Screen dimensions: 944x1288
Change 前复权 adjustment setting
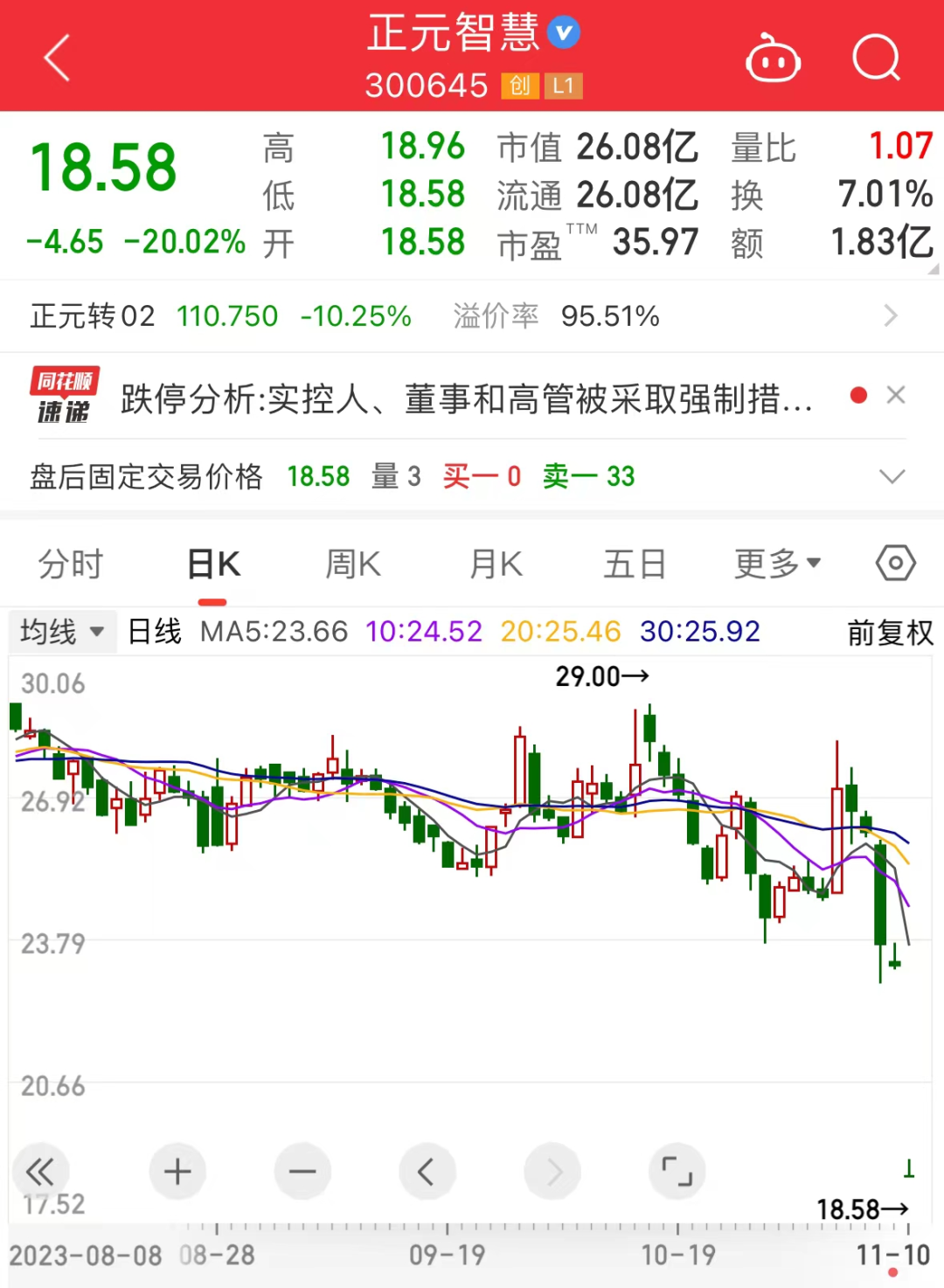pyautogui.click(x=890, y=632)
